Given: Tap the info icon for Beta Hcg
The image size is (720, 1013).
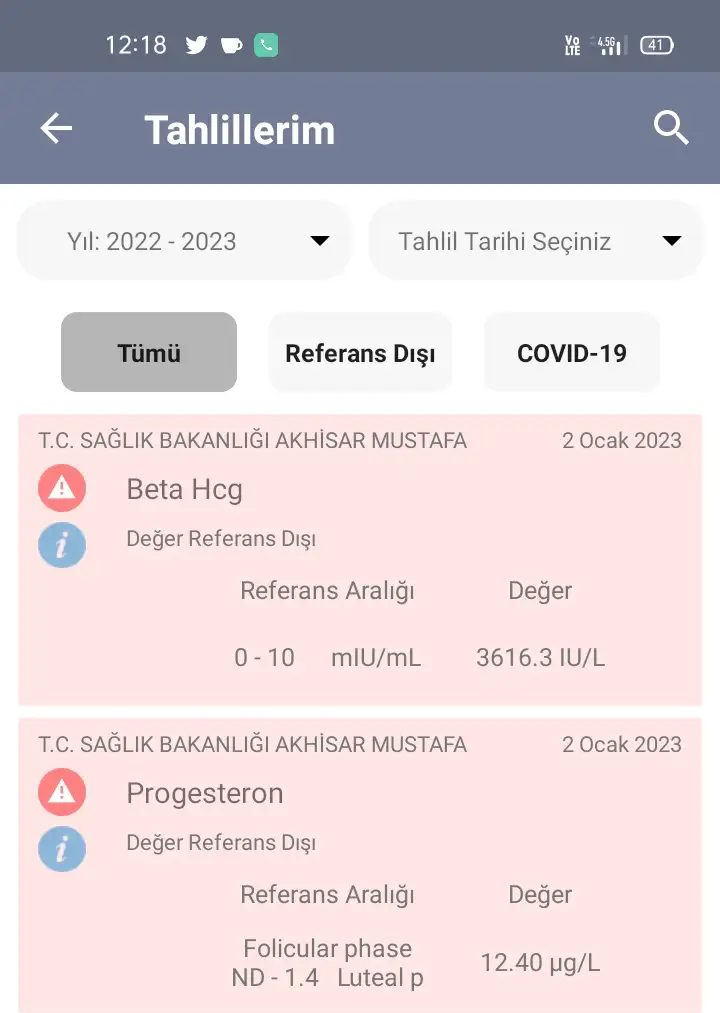Looking at the screenshot, I should point(62,546).
